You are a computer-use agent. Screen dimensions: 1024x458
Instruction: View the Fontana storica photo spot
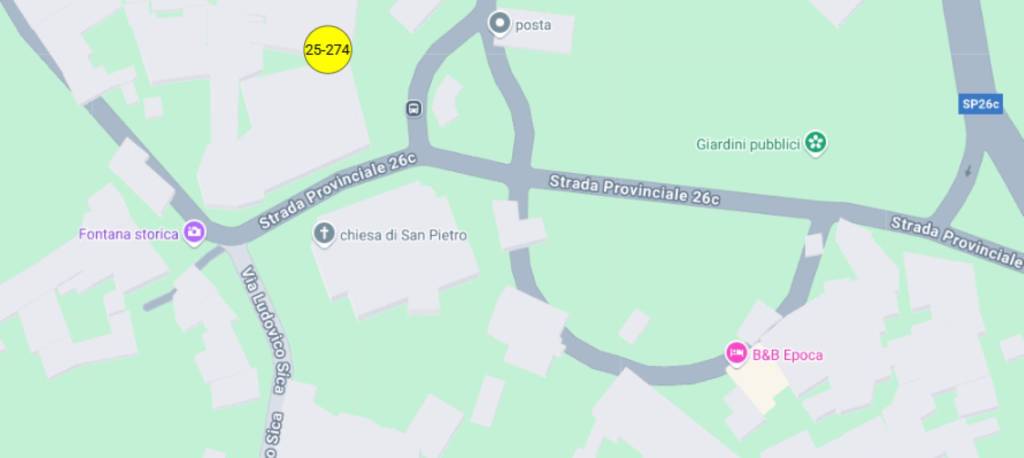coord(195,233)
